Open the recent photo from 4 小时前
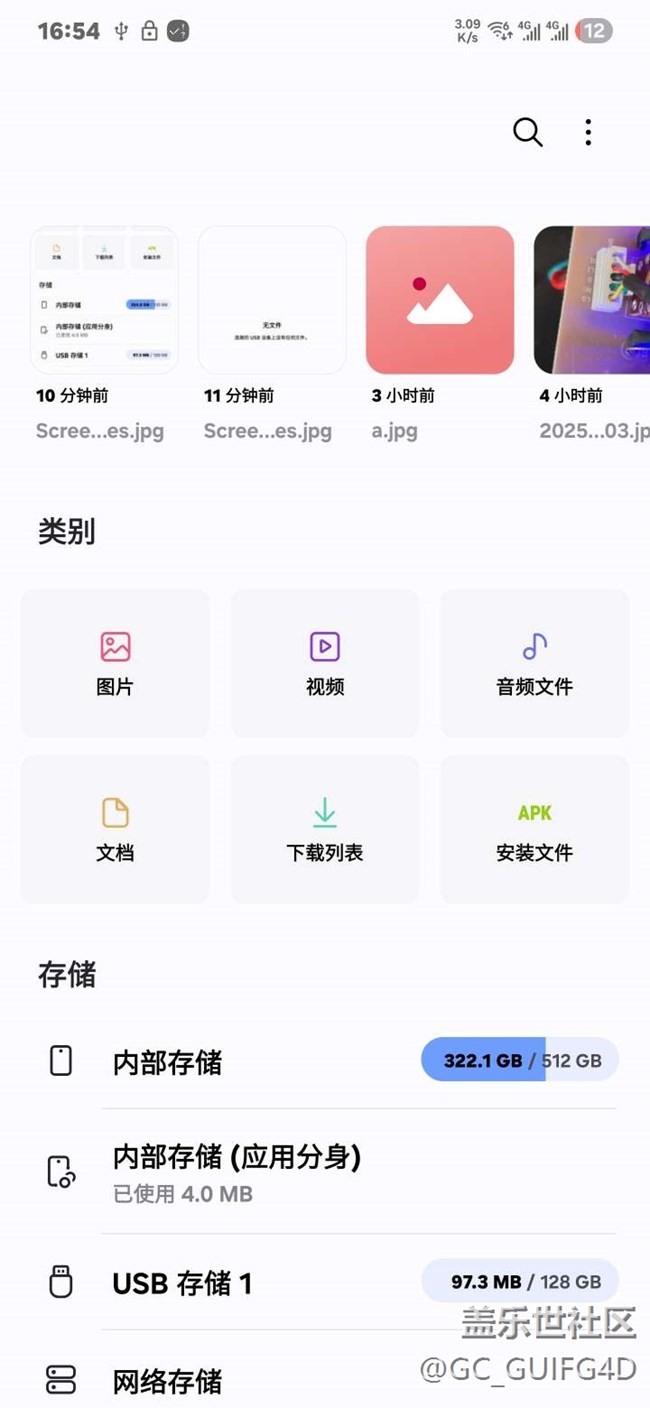The height and width of the screenshot is (1408, 650). point(592,300)
